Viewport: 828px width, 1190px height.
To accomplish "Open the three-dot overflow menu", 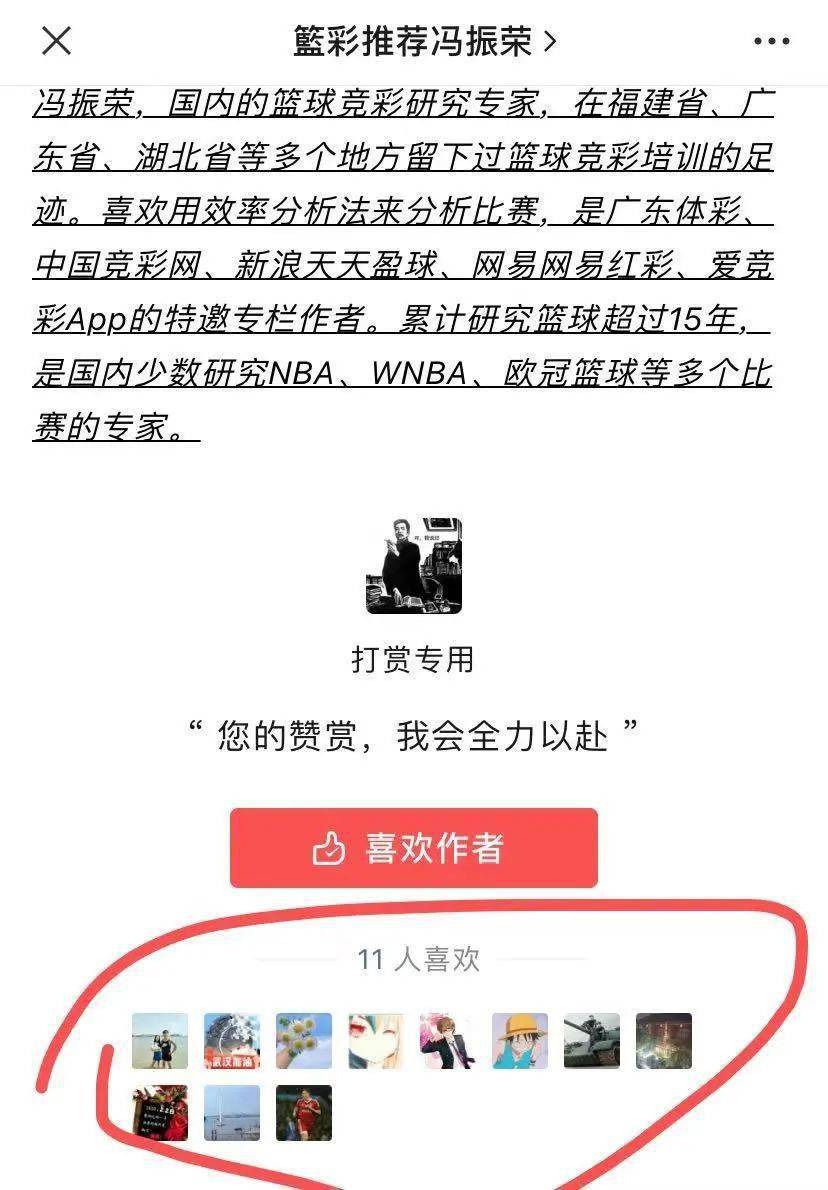I will pos(771,42).
